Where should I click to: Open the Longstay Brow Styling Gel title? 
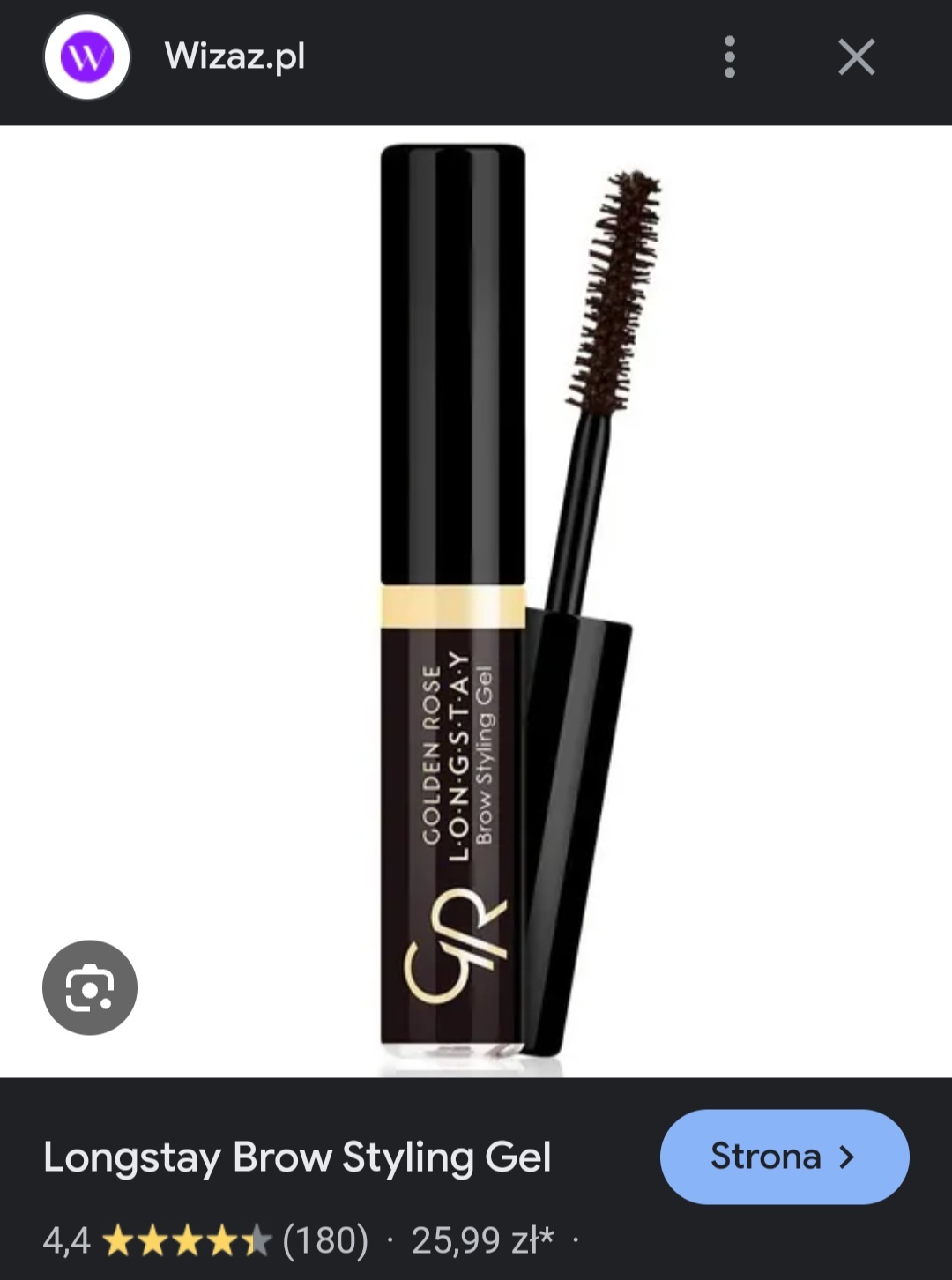click(297, 1157)
